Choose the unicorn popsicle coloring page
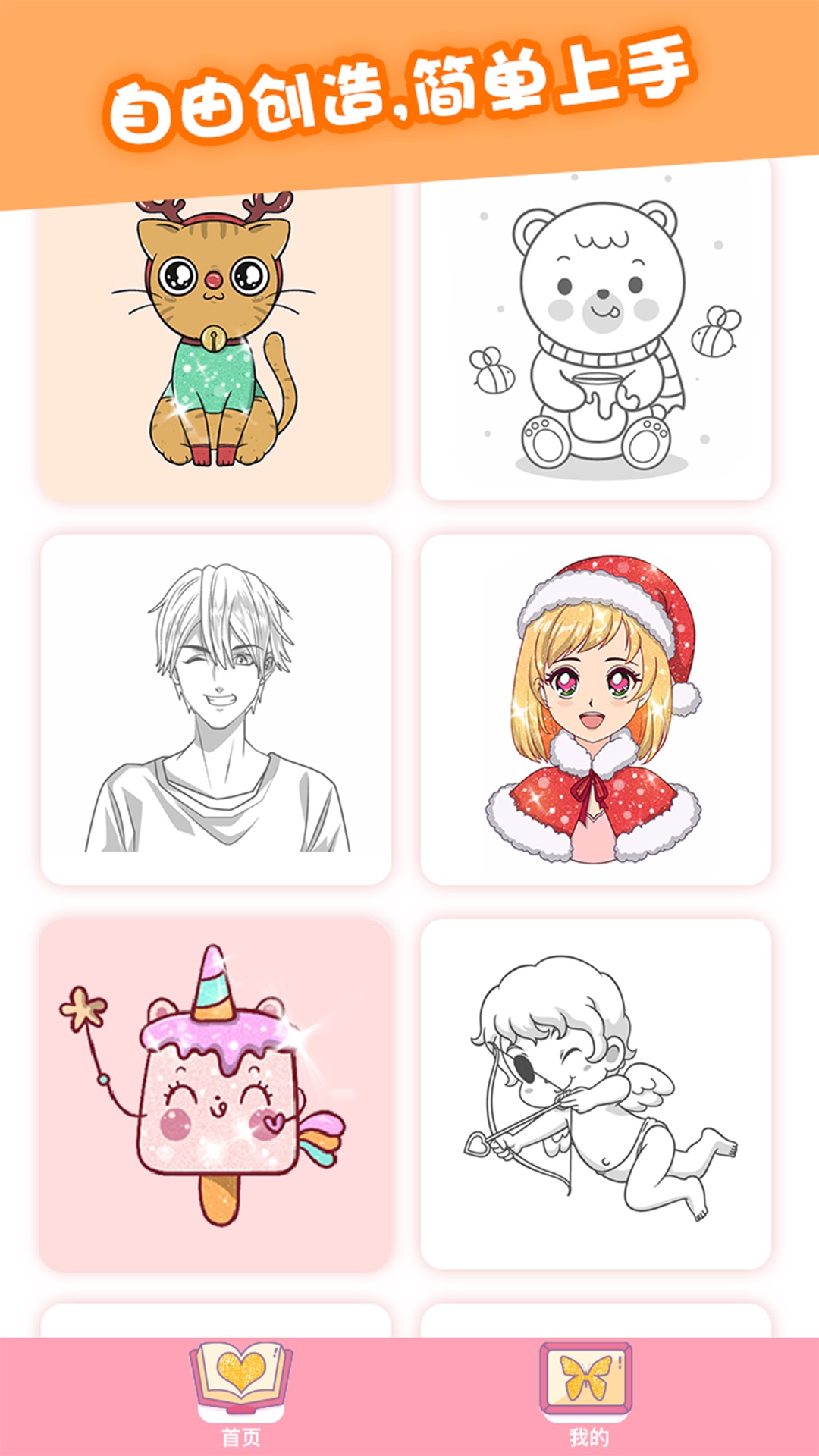Screen dimensions: 819x1456 (216, 1094)
